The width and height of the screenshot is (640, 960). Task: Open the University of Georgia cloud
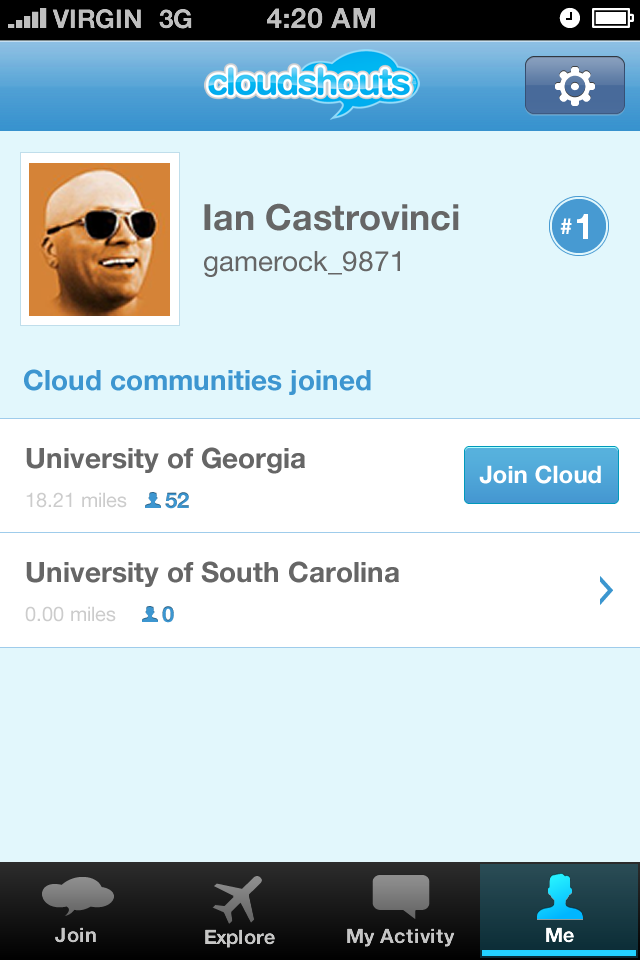pos(200,475)
